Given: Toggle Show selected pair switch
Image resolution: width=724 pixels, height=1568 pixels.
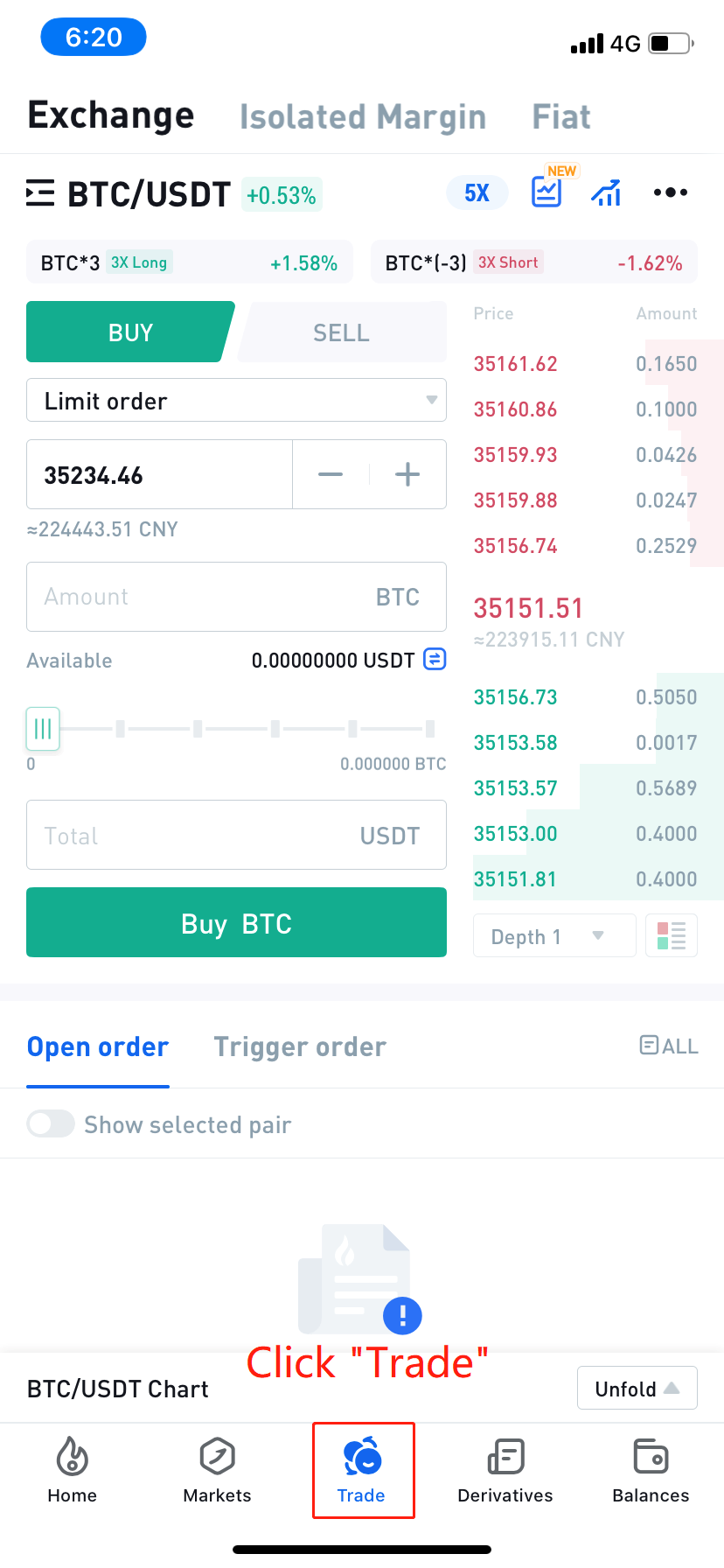Looking at the screenshot, I should pyautogui.click(x=51, y=1123).
